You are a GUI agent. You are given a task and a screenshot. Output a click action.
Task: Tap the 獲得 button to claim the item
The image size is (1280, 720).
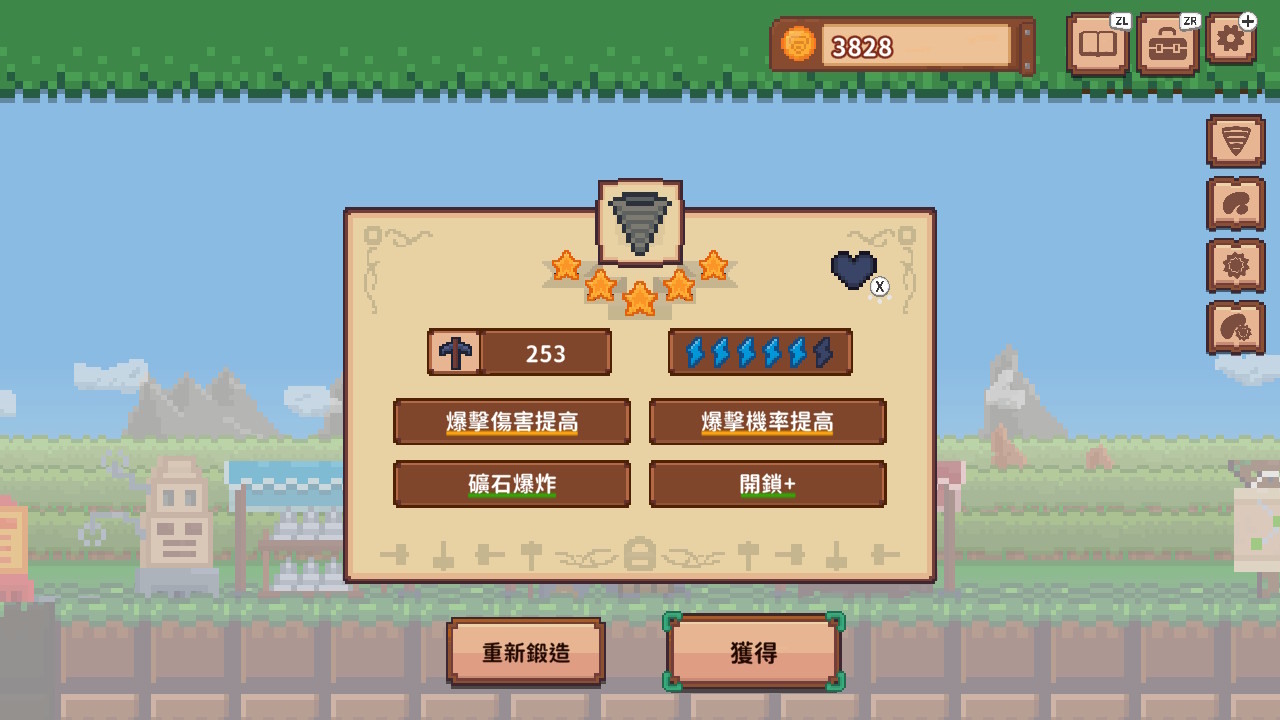(753, 652)
